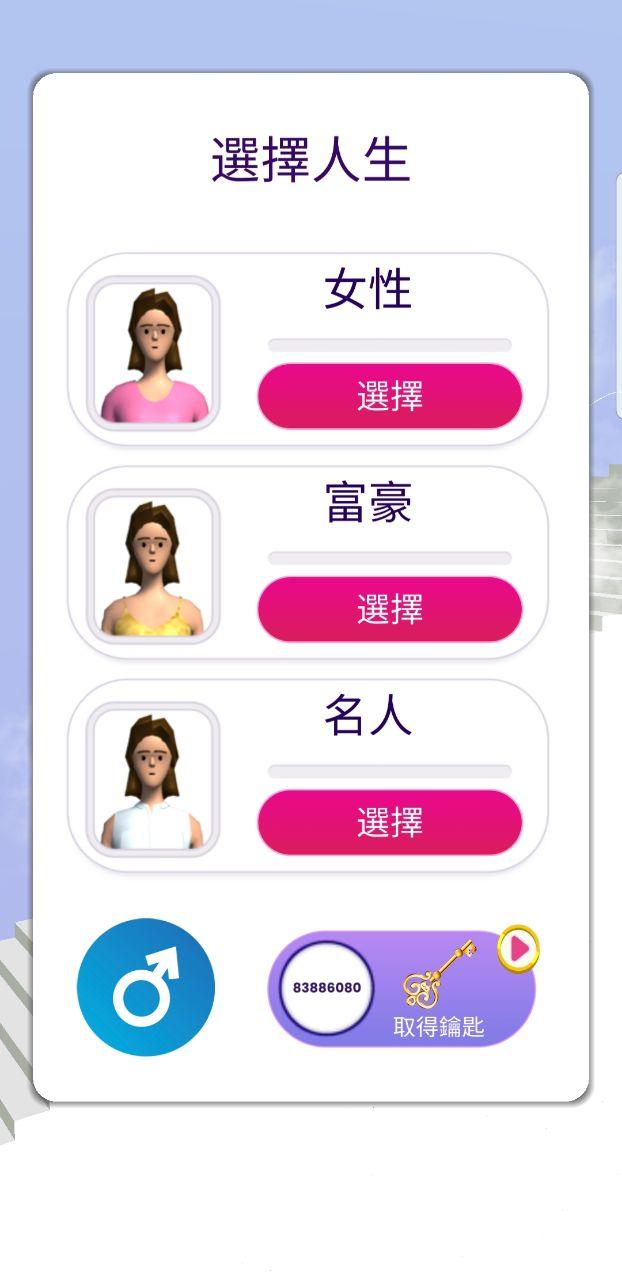Select the 女性 life option
This screenshot has height=1279, width=622.
tap(389, 396)
